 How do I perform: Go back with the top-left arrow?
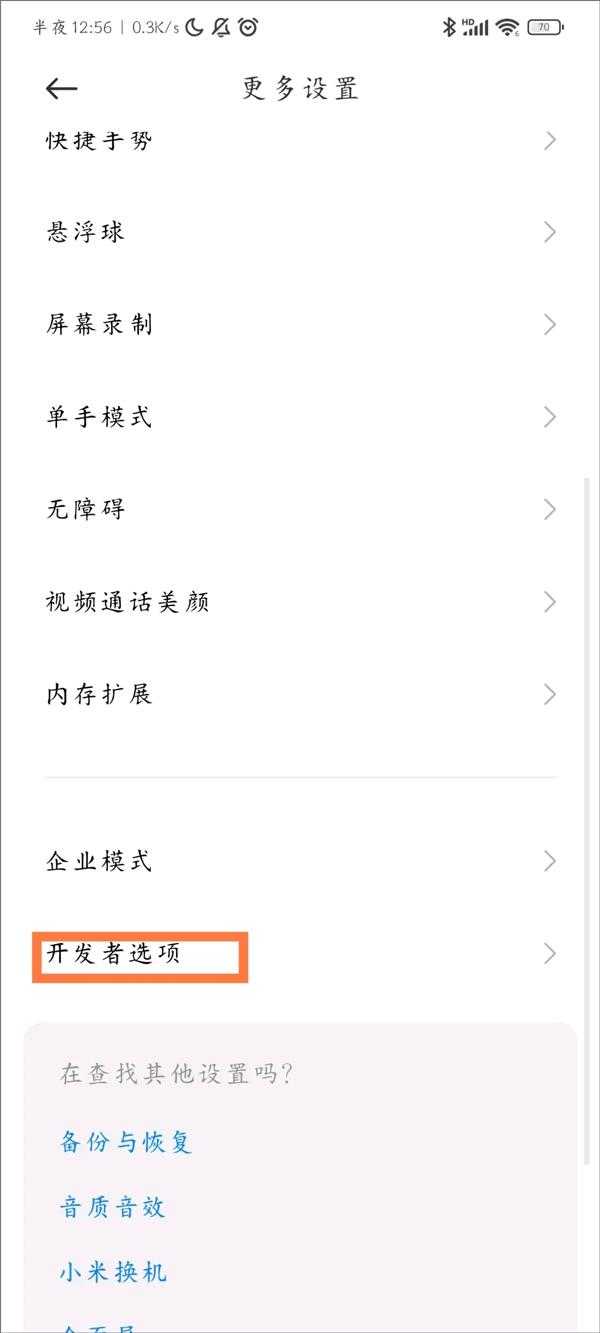coord(61,89)
